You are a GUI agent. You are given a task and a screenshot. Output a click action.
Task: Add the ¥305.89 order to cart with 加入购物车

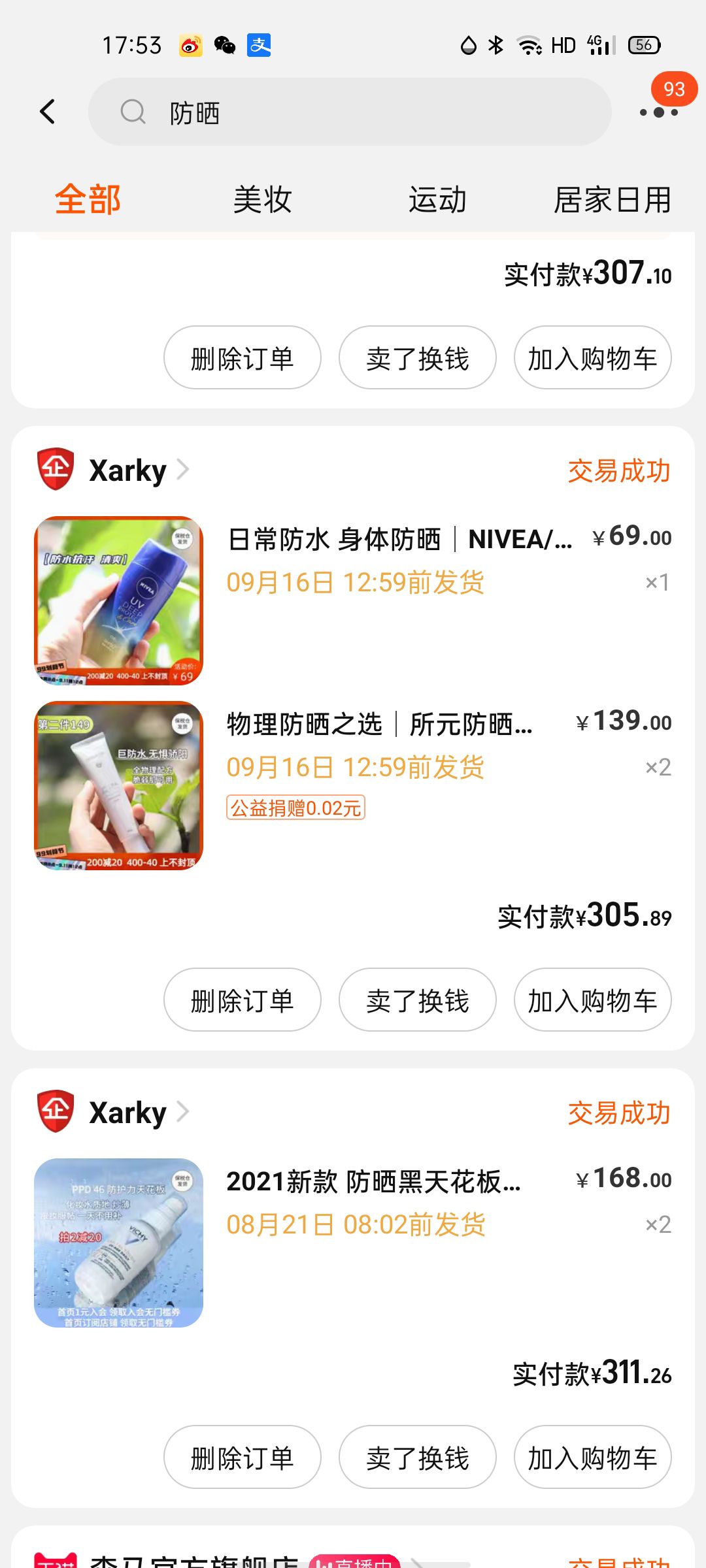click(592, 1000)
